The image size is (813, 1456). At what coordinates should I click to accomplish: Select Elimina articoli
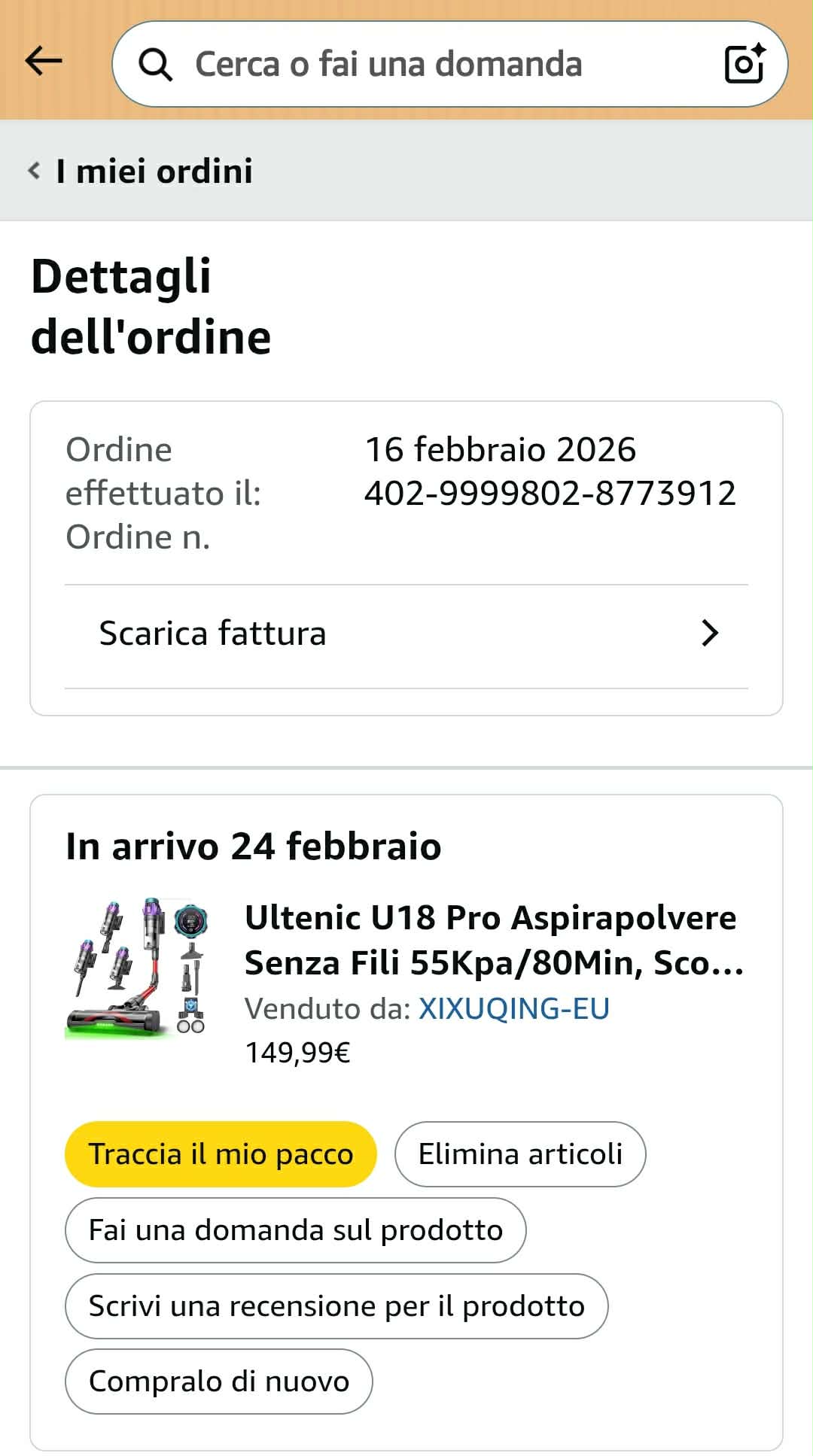pyautogui.click(x=520, y=1154)
